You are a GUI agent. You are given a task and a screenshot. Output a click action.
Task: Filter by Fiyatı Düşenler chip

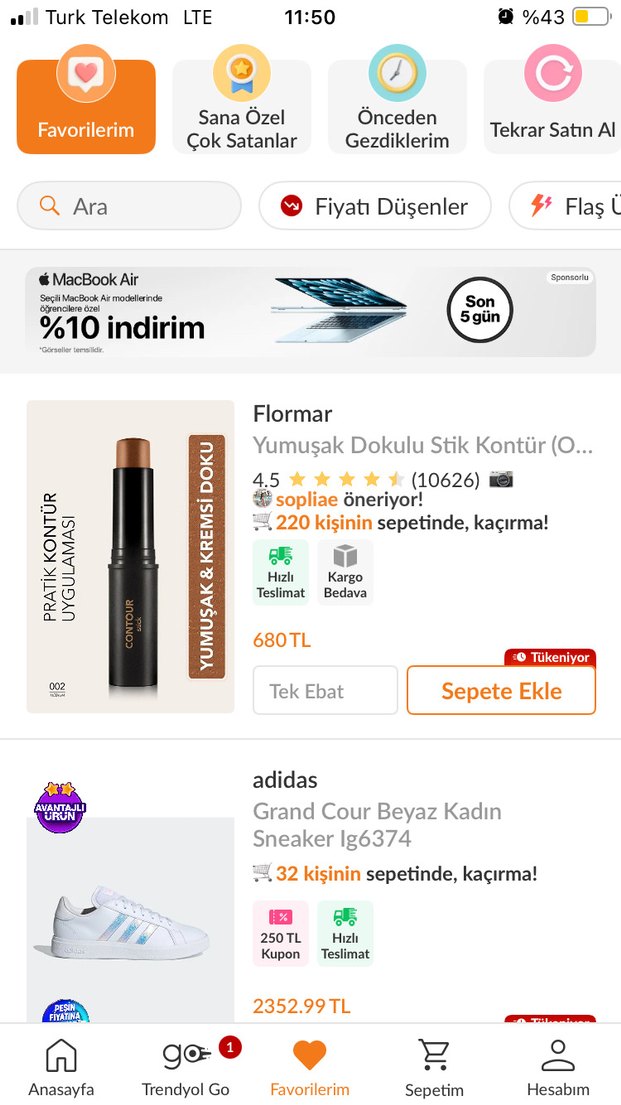[x=375, y=206]
